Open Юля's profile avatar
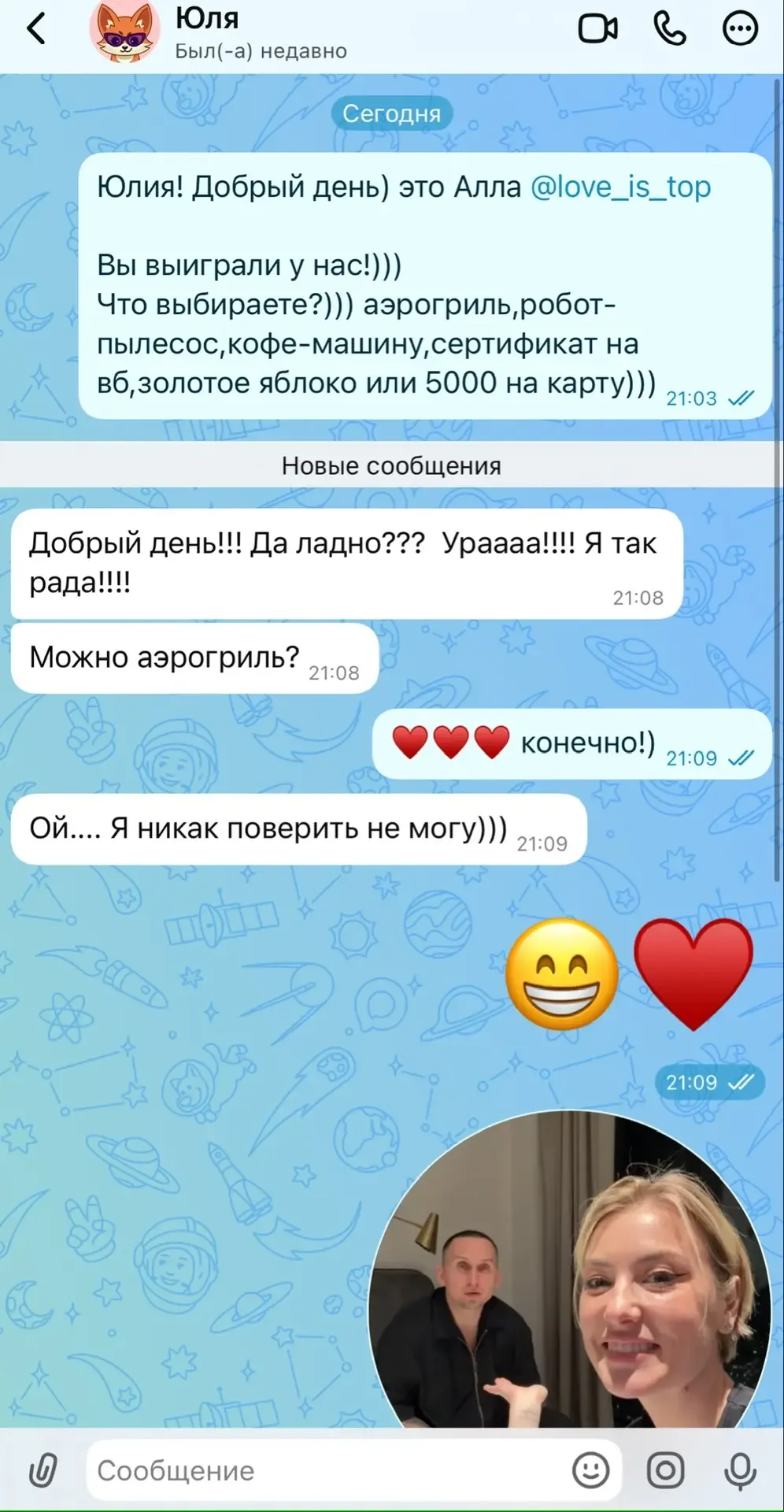Viewport: 784px width, 1512px height. tap(124, 30)
